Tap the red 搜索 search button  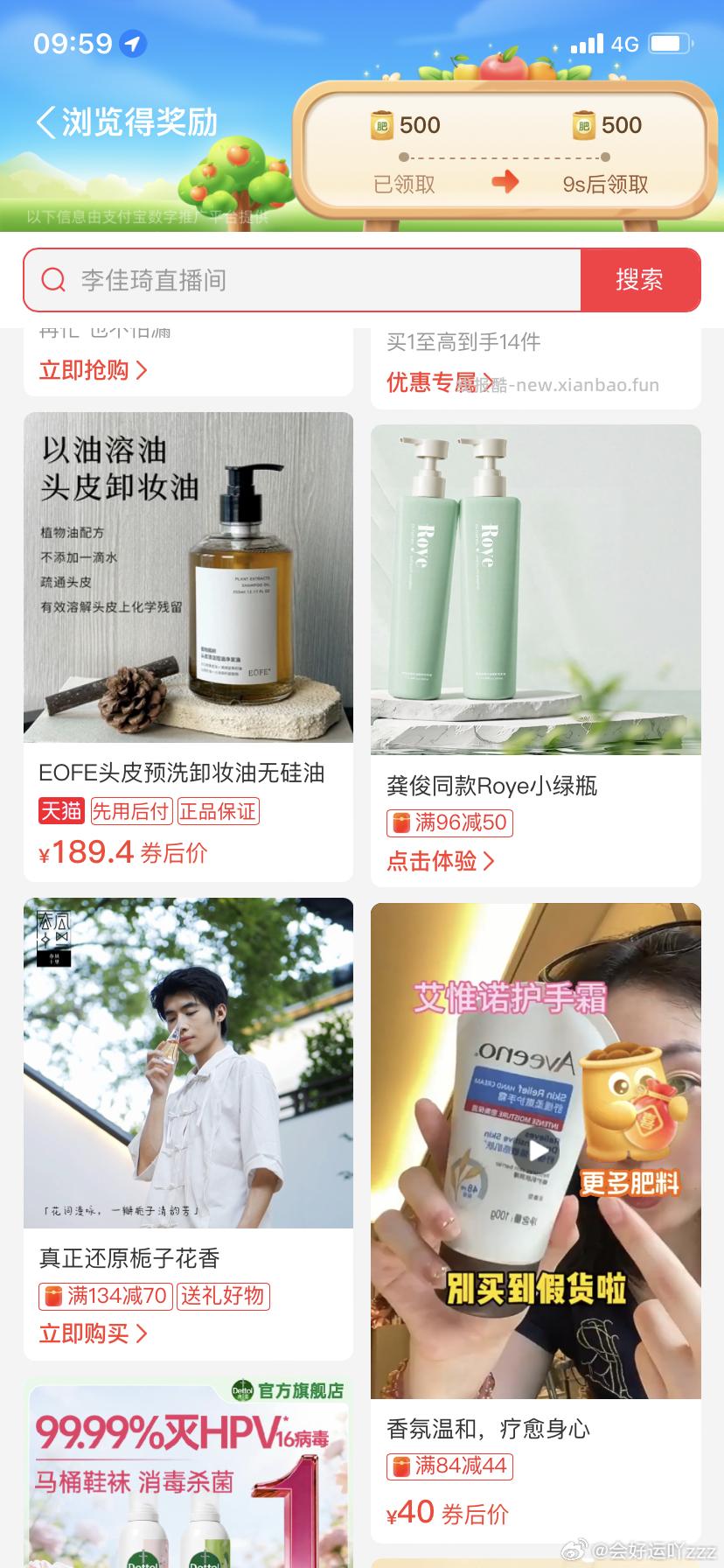638,280
